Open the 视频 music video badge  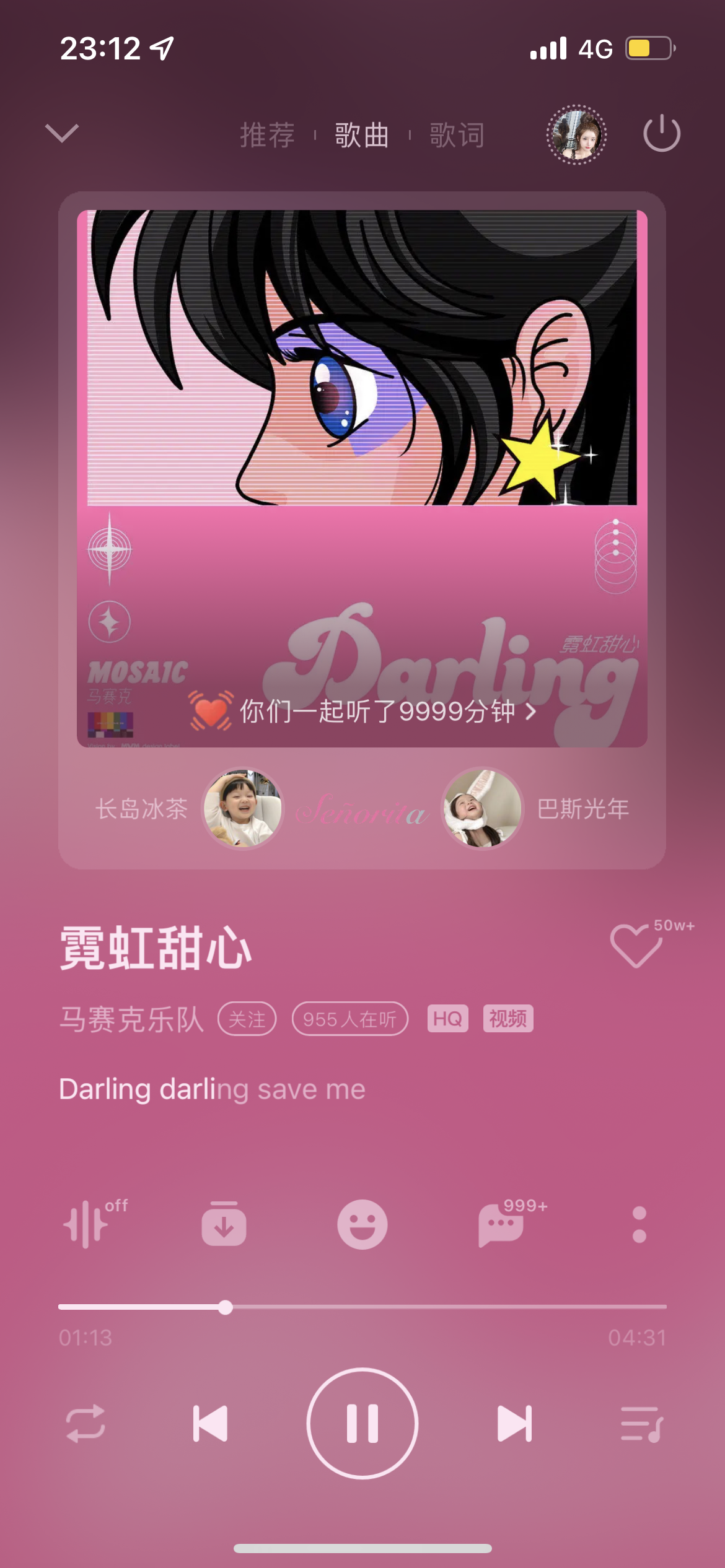pyautogui.click(x=508, y=1019)
